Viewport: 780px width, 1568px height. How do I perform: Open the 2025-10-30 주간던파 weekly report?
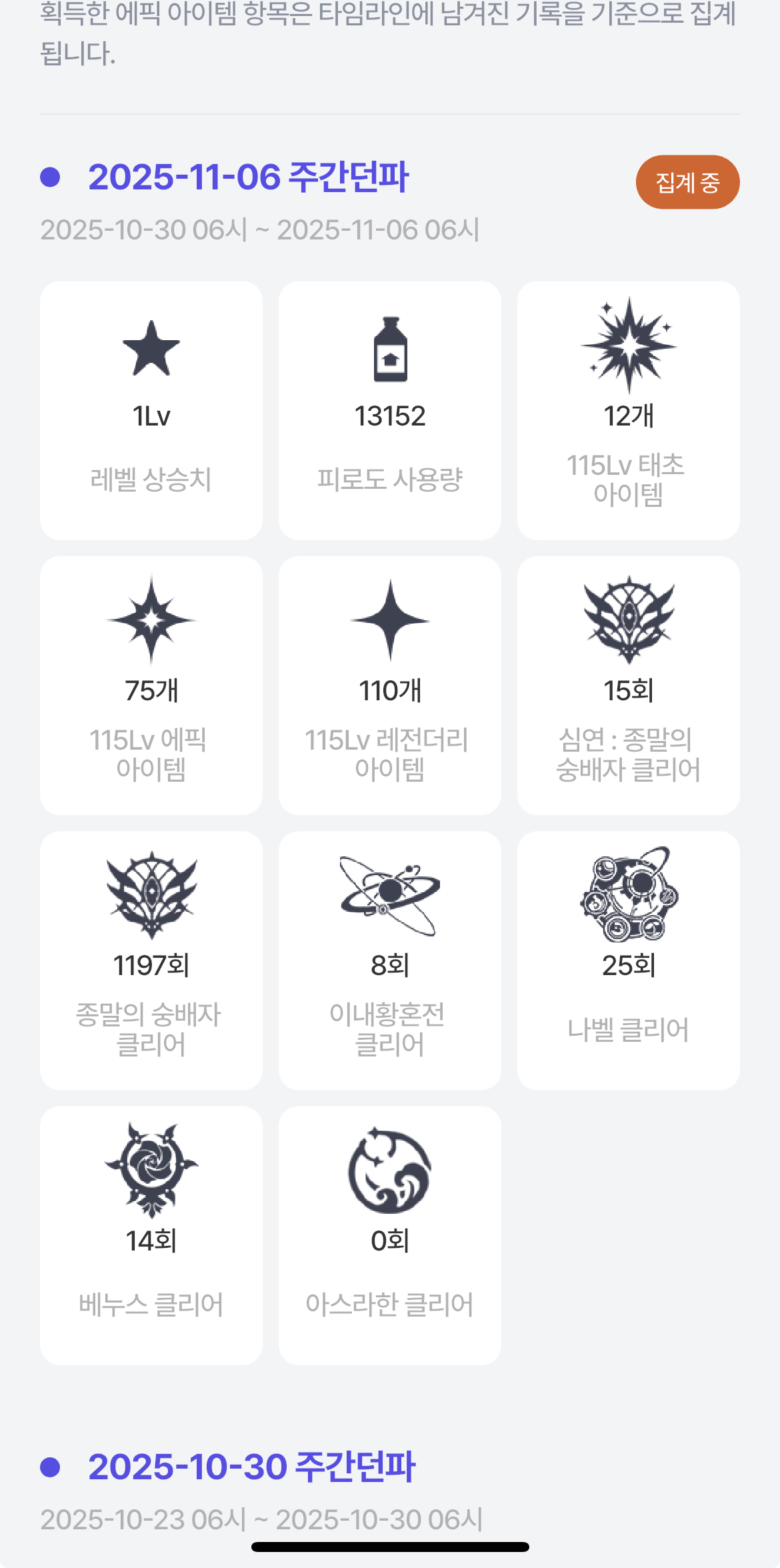(251, 1467)
